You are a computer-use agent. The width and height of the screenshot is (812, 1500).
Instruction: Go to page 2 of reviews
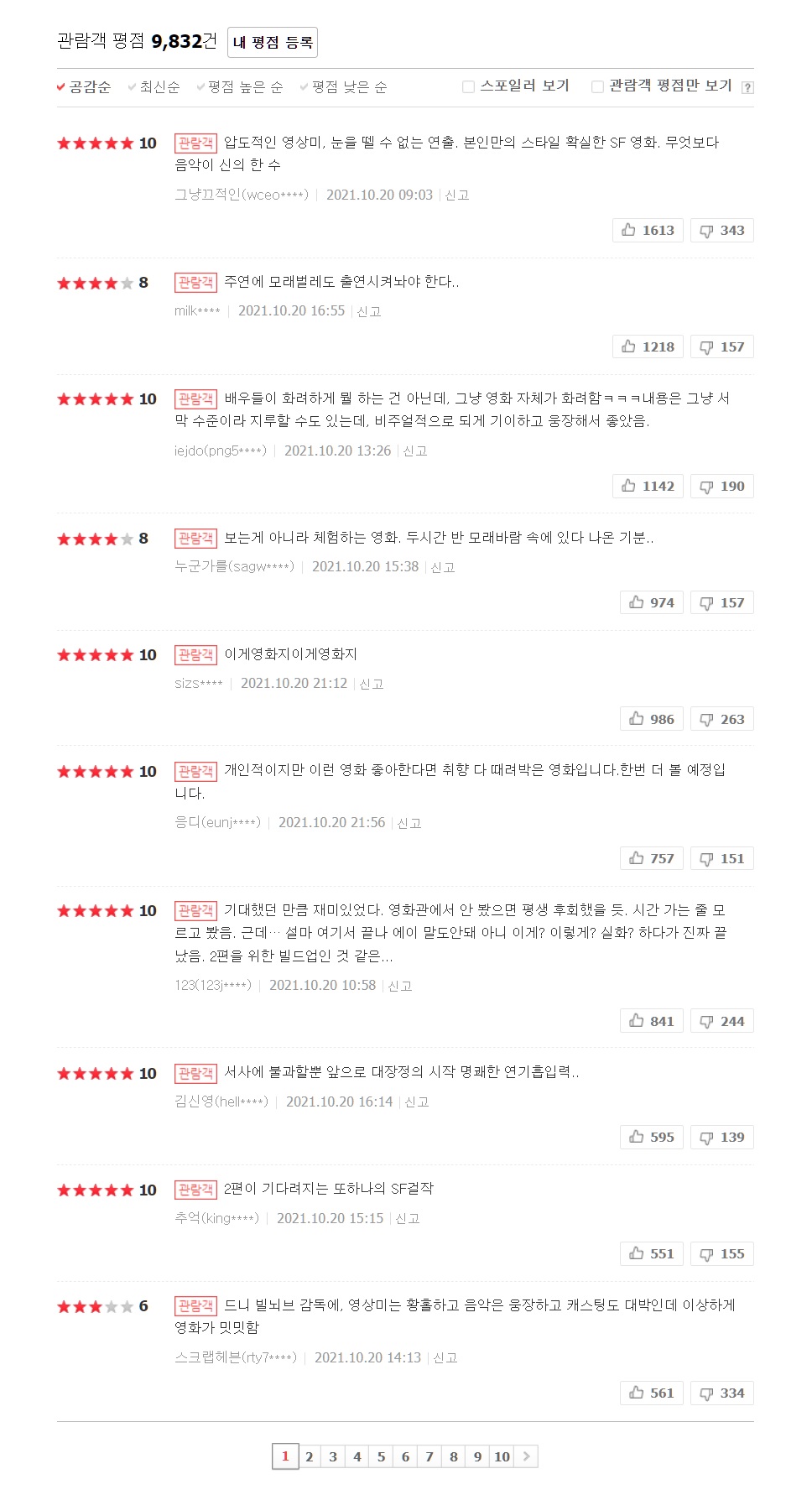point(310,1456)
